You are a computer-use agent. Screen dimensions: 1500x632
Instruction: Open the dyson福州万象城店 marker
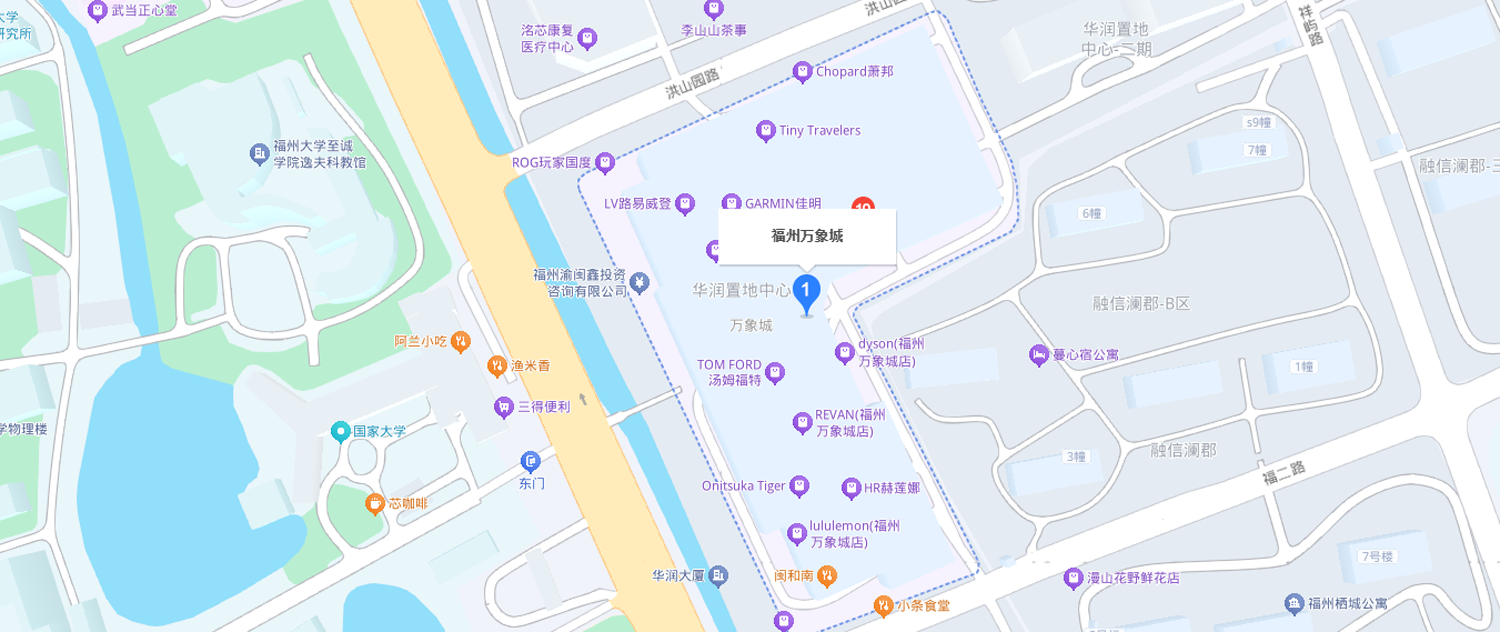coord(845,352)
